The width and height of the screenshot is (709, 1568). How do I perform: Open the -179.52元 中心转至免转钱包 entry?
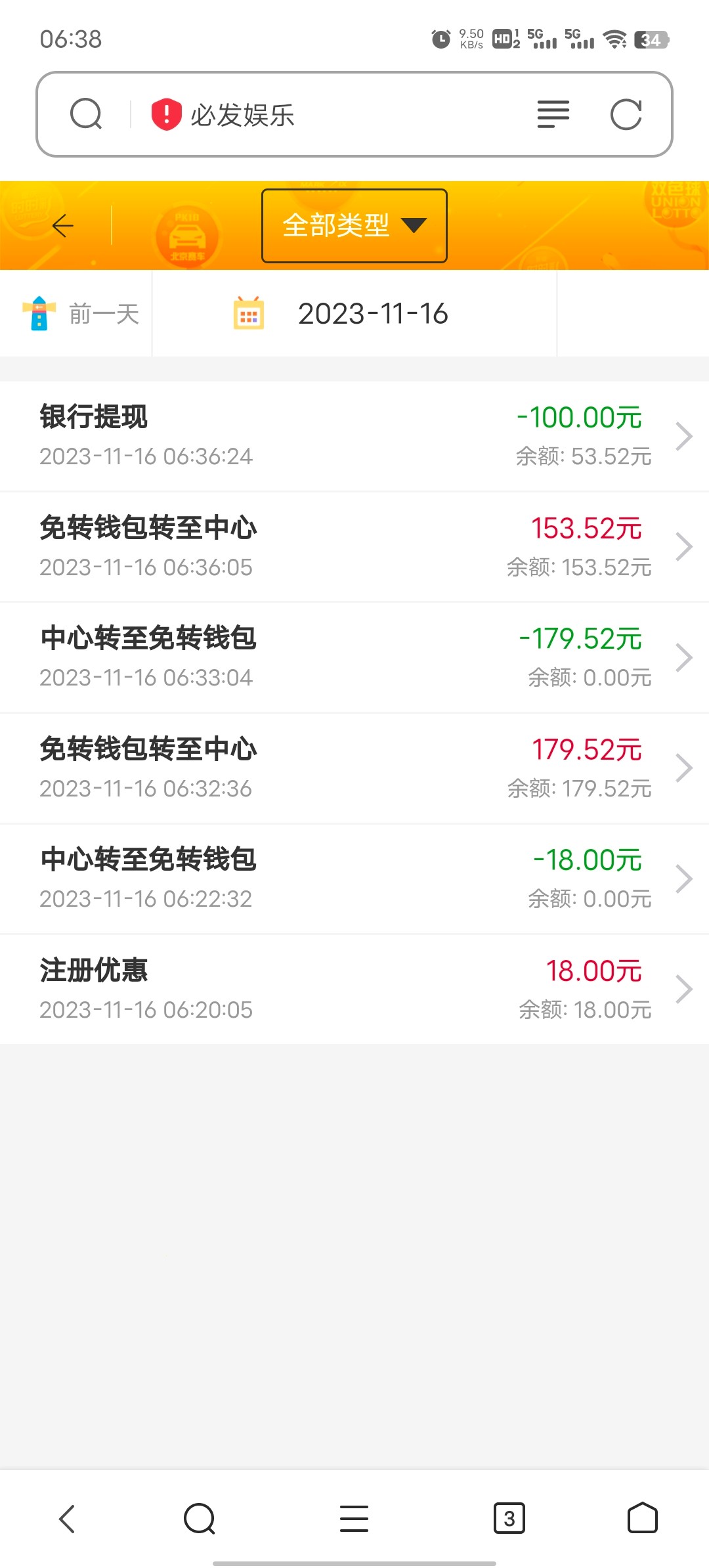354,657
